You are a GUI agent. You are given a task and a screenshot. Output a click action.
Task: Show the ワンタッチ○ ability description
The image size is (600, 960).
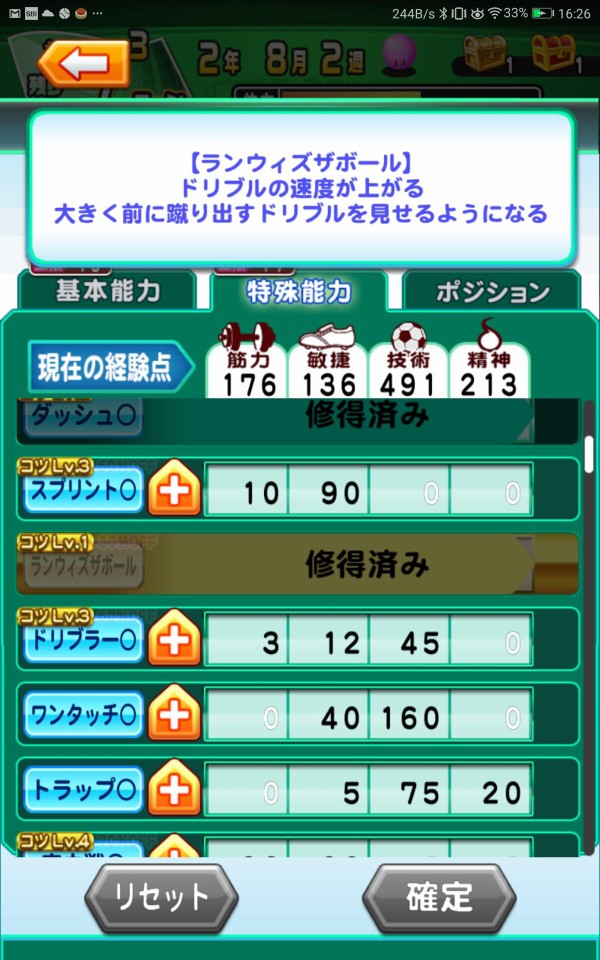(x=83, y=716)
